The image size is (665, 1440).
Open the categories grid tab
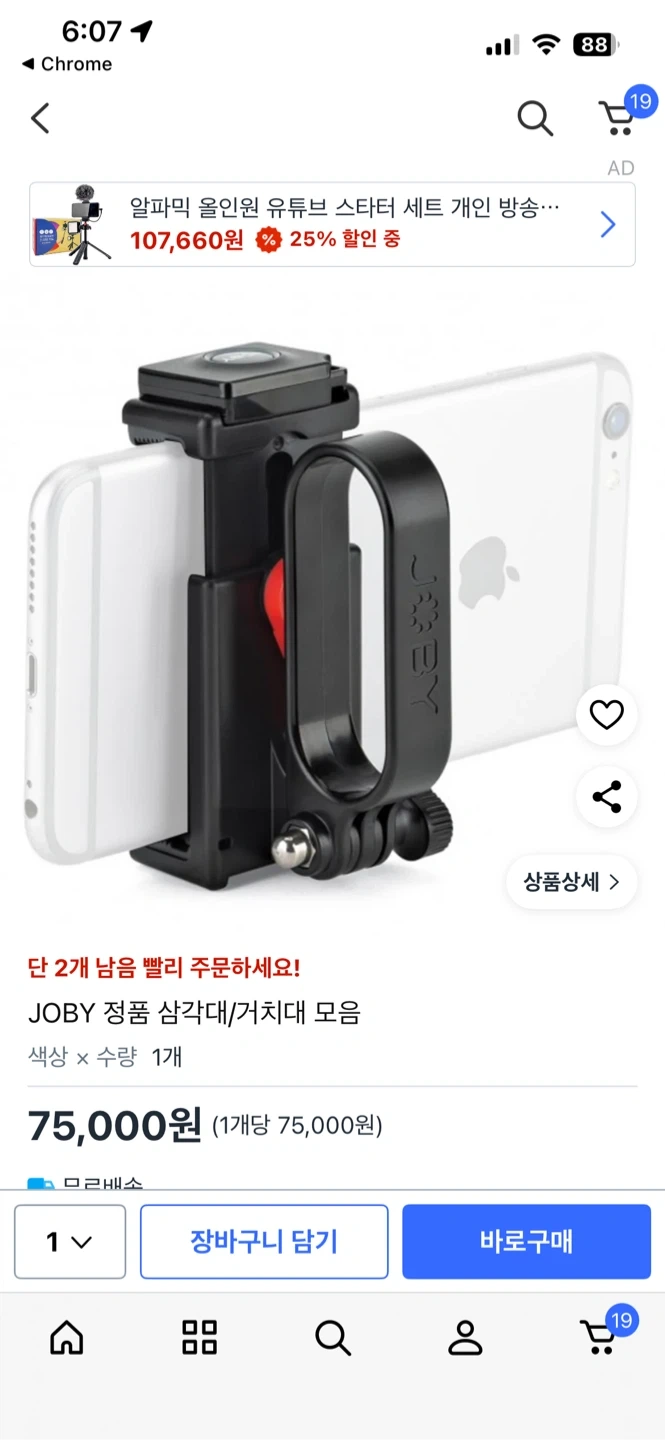(x=199, y=1337)
